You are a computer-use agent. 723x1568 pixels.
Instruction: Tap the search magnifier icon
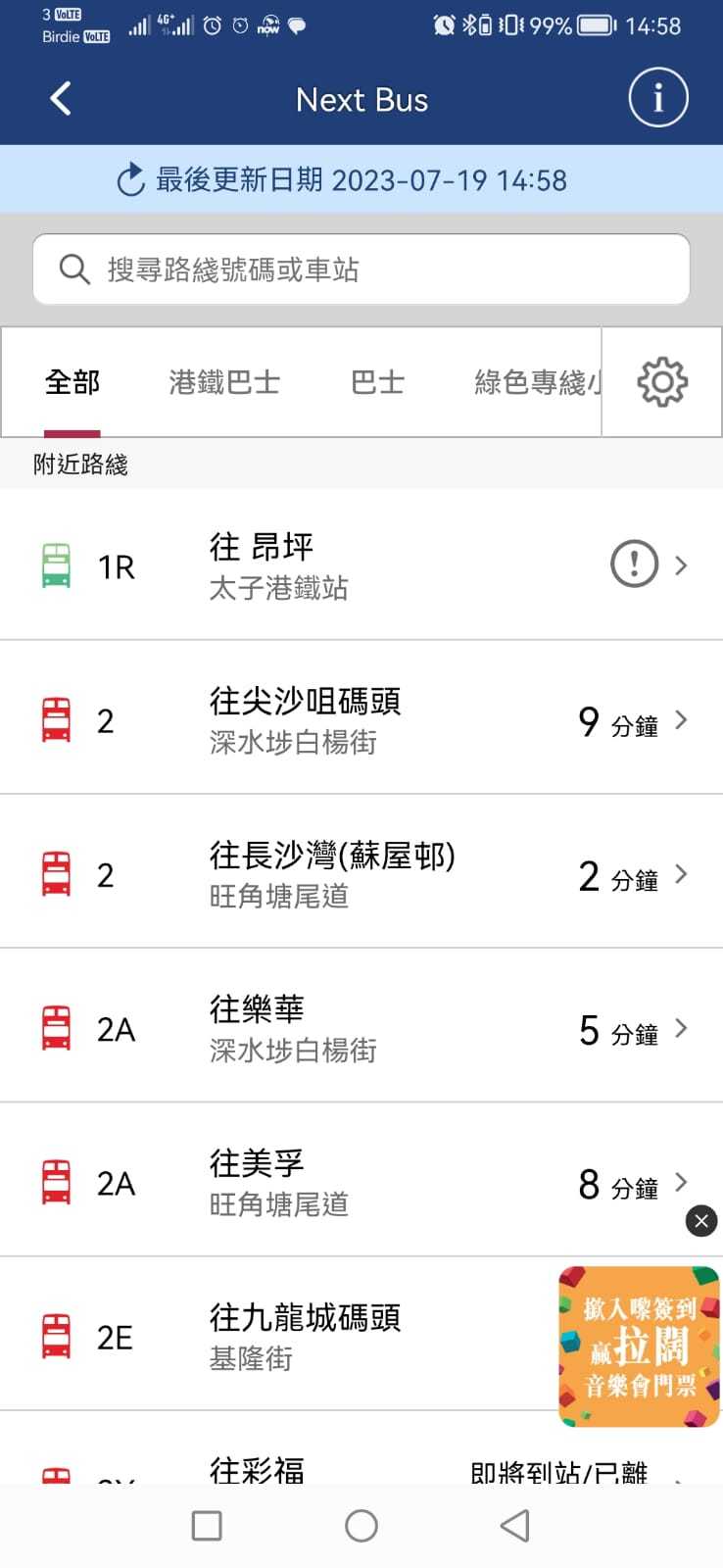coord(73,269)
